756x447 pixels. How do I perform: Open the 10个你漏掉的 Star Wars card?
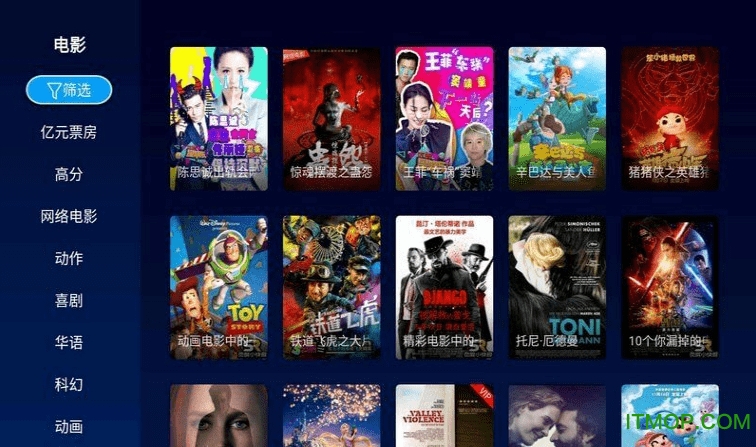(669, 287)
